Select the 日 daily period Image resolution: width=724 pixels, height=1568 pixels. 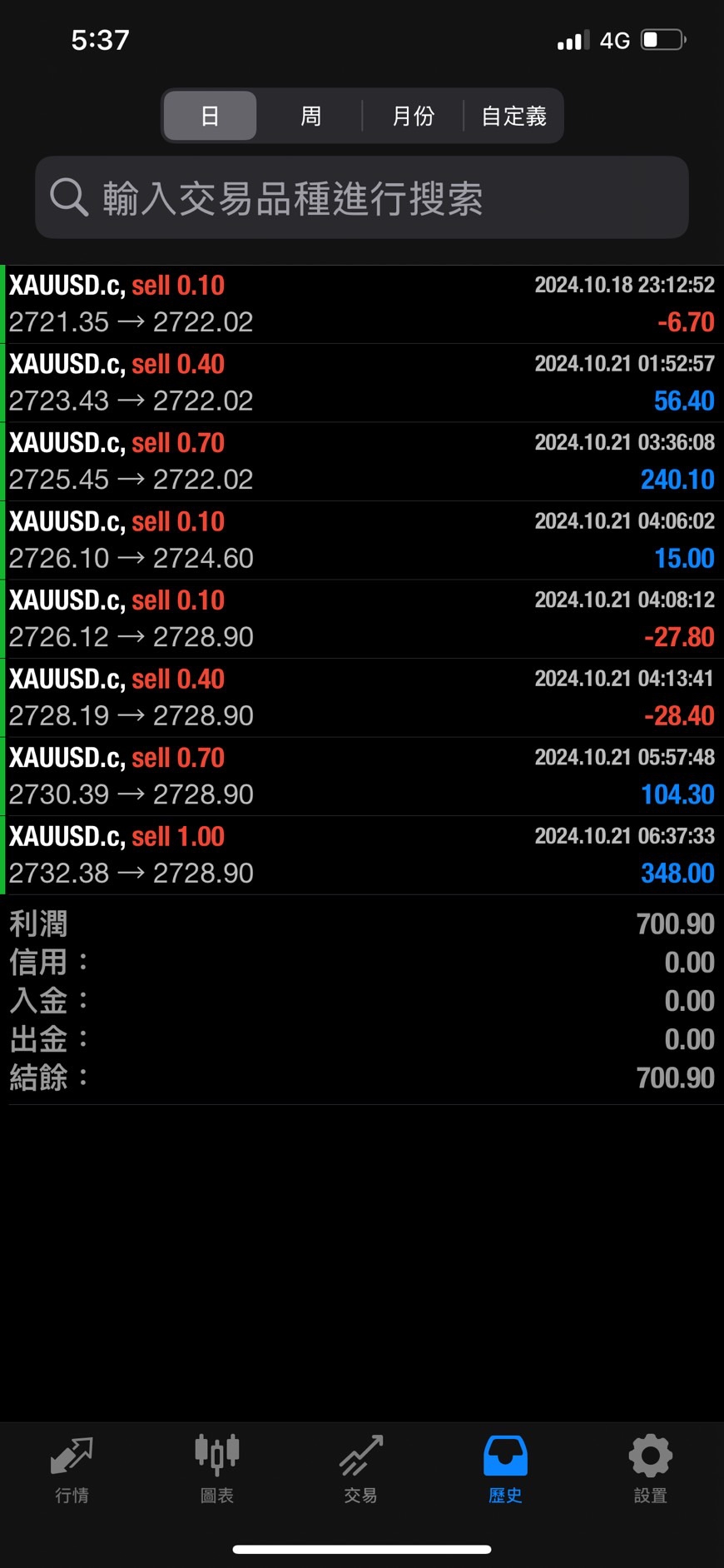209,116
